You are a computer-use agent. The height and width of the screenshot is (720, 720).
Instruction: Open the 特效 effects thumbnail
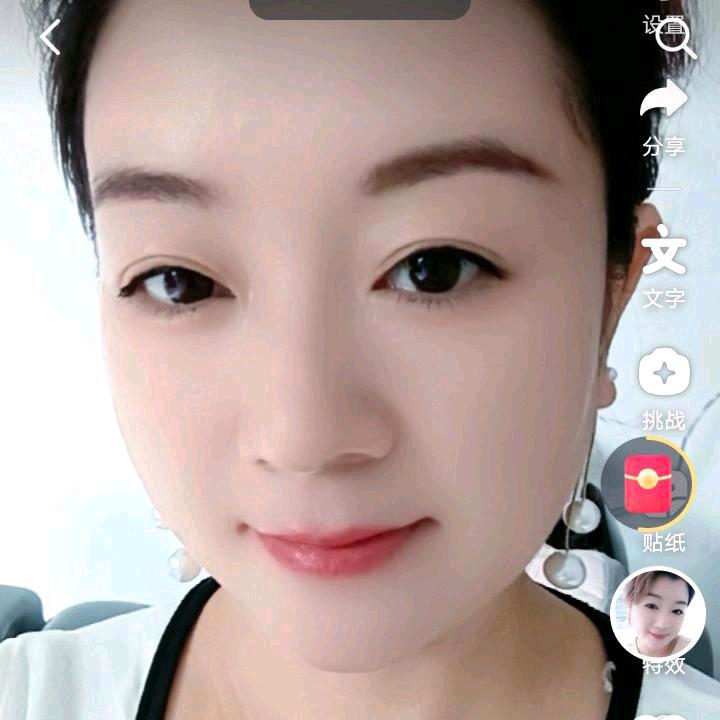click(x=657, y=615)
